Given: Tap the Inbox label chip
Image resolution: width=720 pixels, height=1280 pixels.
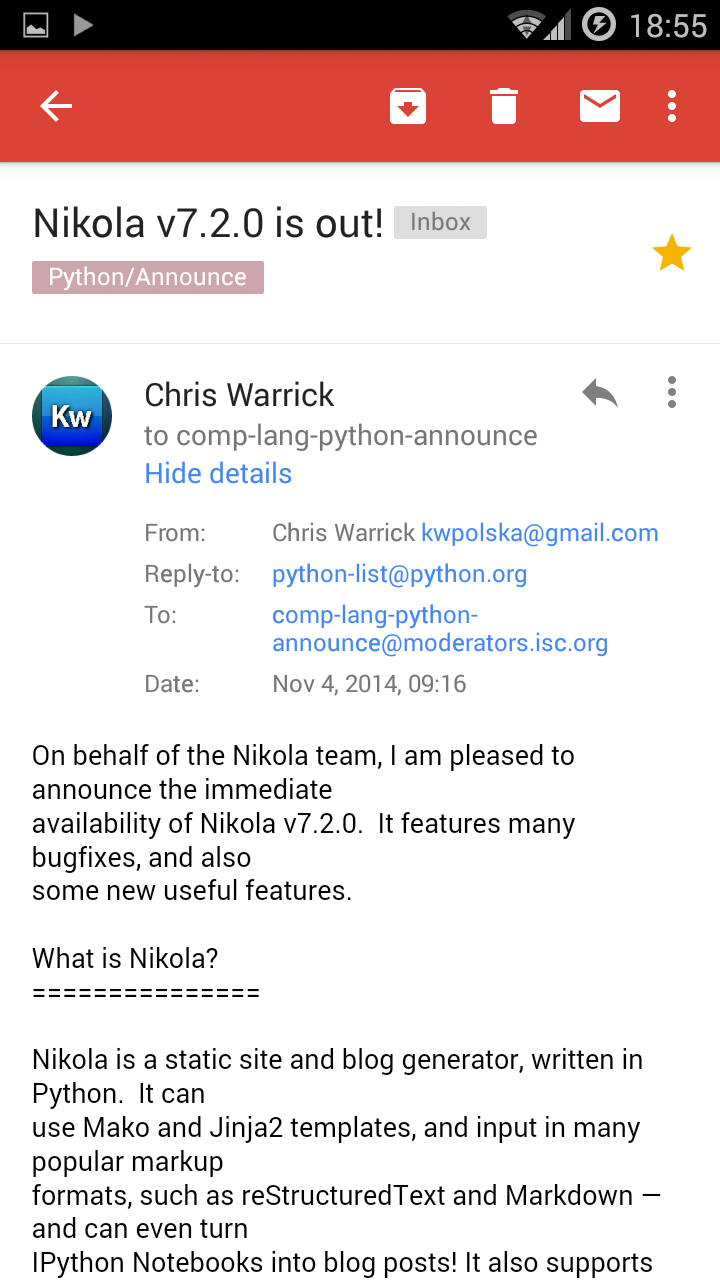Looking at the screenshot, I should (440, 222).
